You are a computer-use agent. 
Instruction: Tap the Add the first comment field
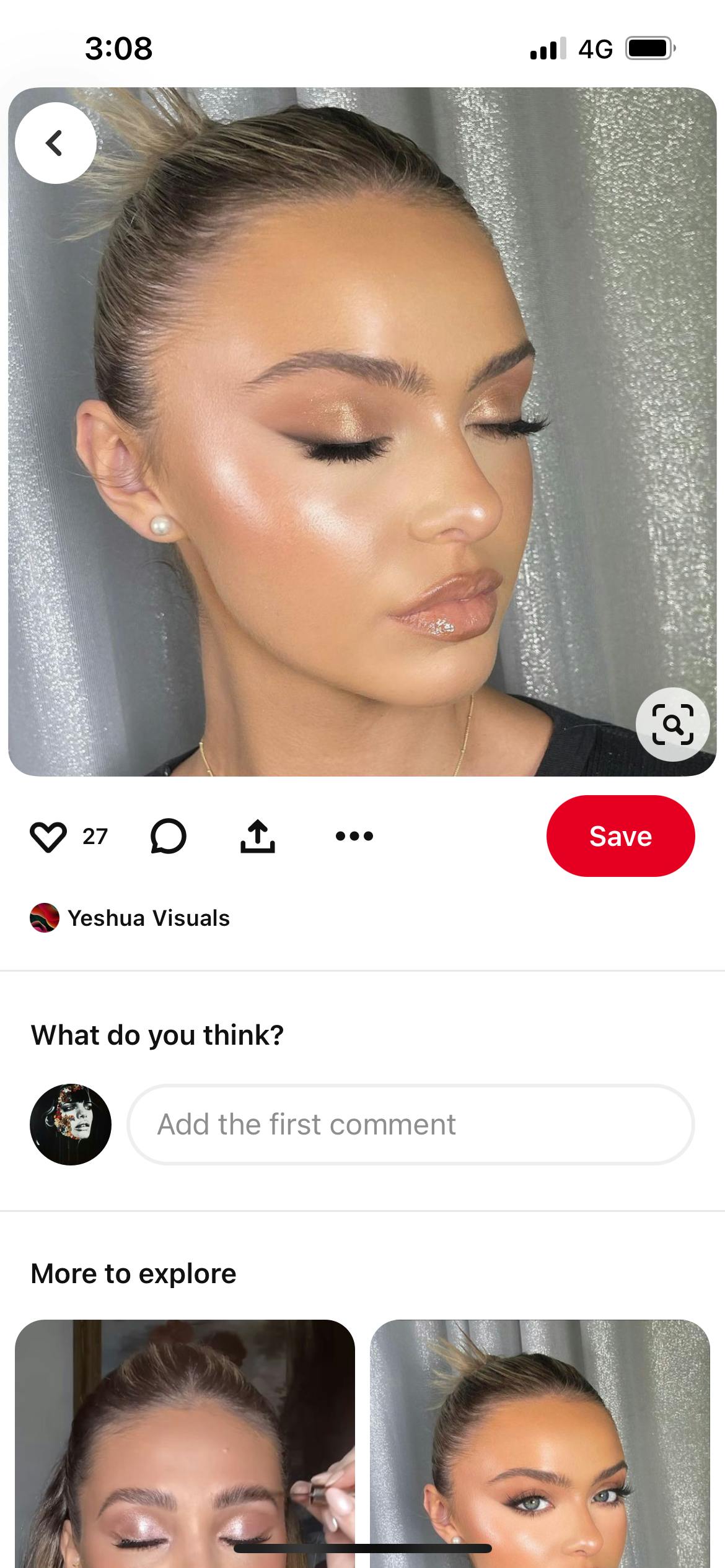pyautogui.click(x=410, y=1125)
